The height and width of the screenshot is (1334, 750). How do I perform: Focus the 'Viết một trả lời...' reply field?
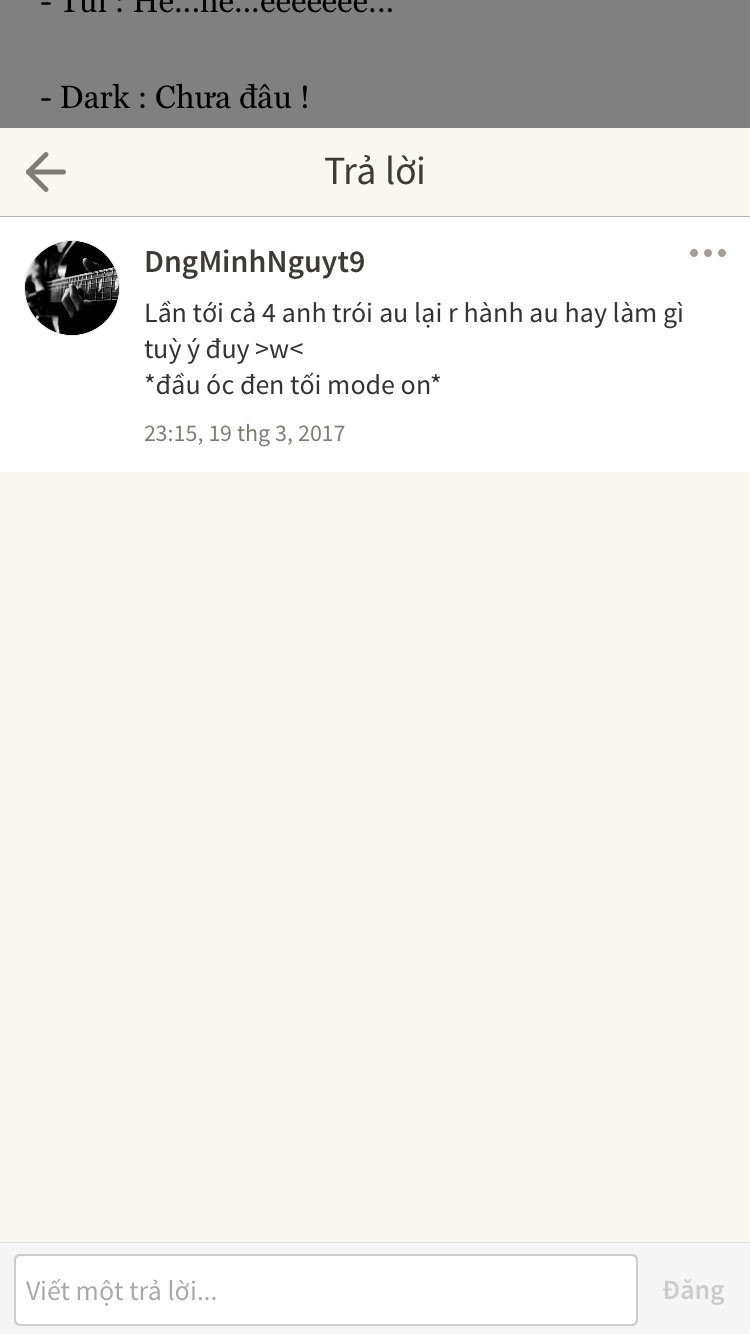coord(326,1290)
